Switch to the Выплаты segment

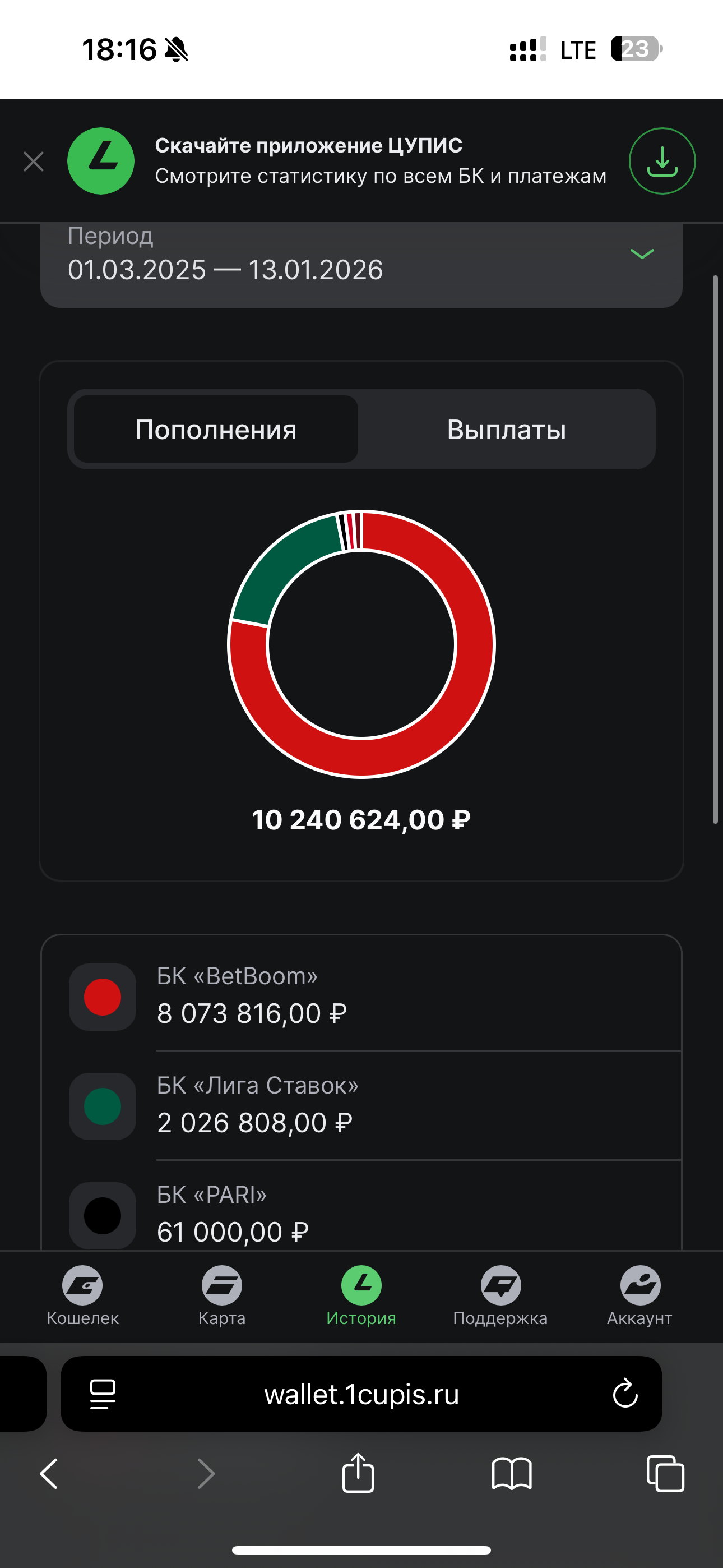click(506, 429)
